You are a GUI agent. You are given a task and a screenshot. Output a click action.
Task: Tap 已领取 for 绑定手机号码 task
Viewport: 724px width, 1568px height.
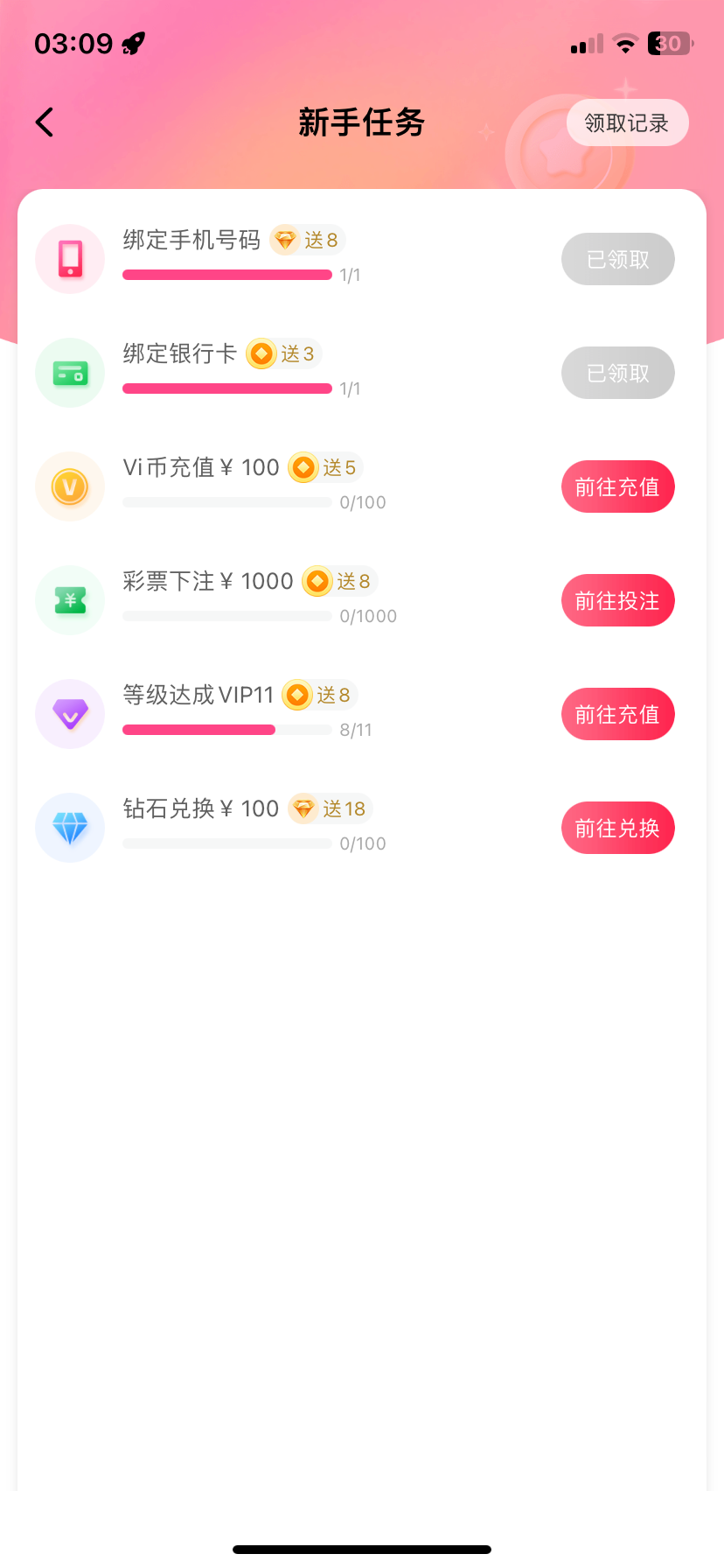(x=618, y=259)
